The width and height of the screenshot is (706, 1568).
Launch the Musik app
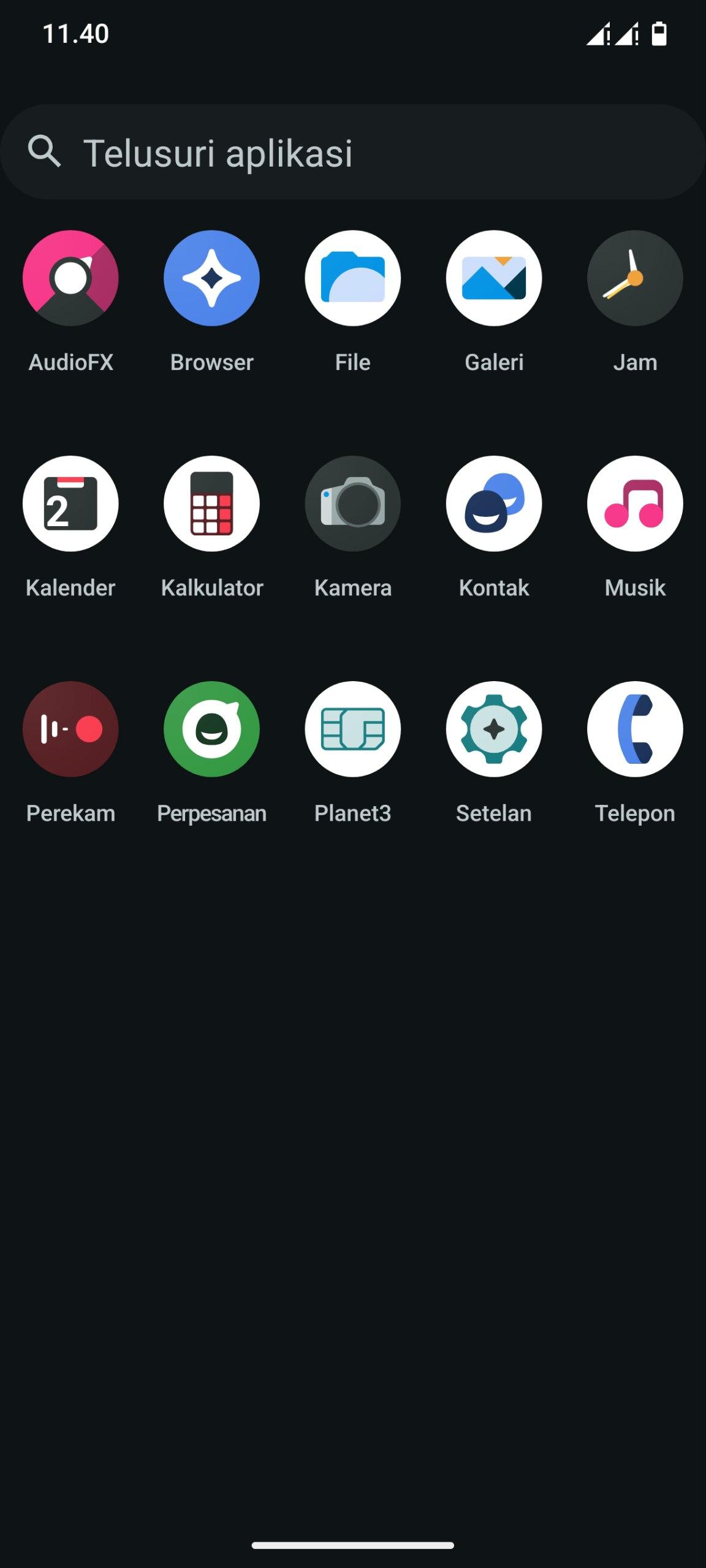635,503
